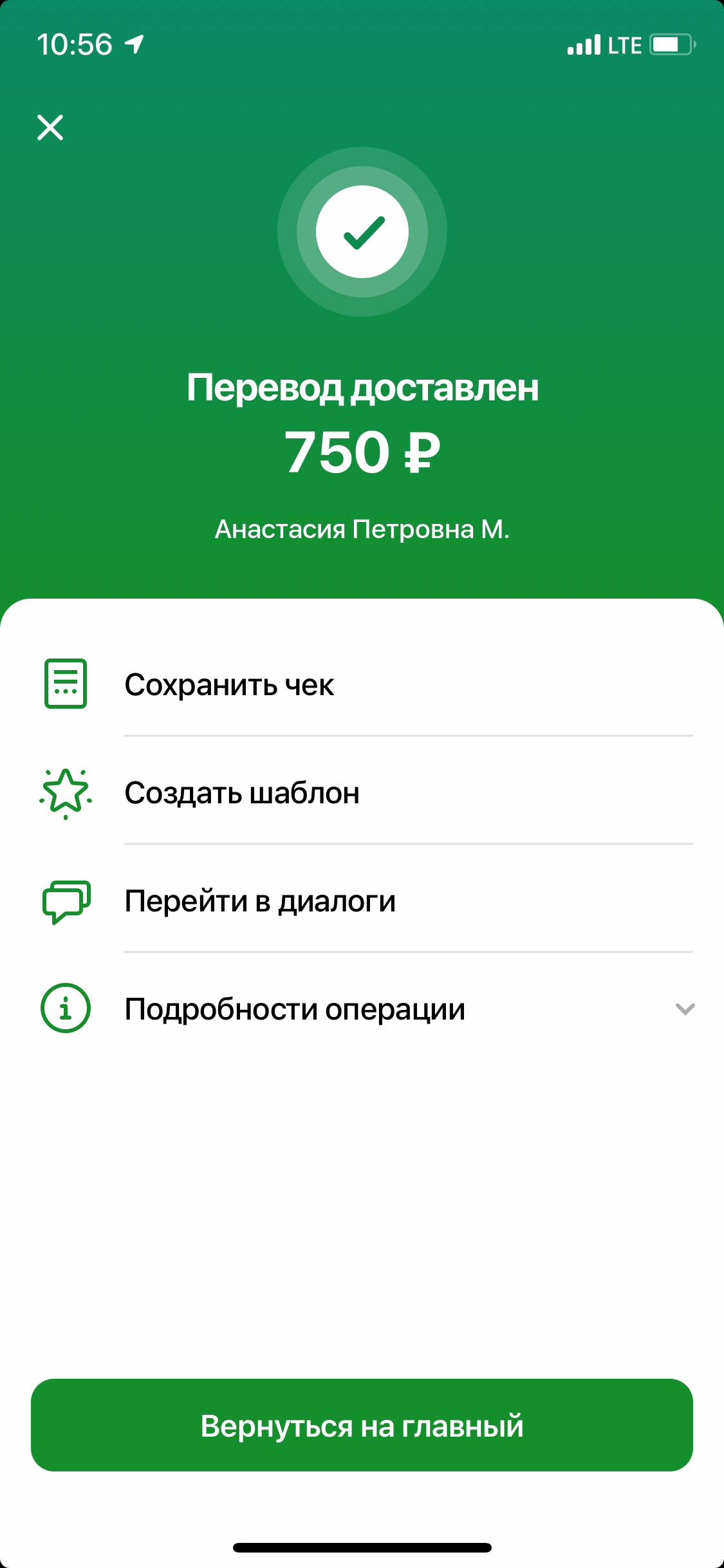
Task: Expand Подробности операции details
Action: [x=362, y=1009]
